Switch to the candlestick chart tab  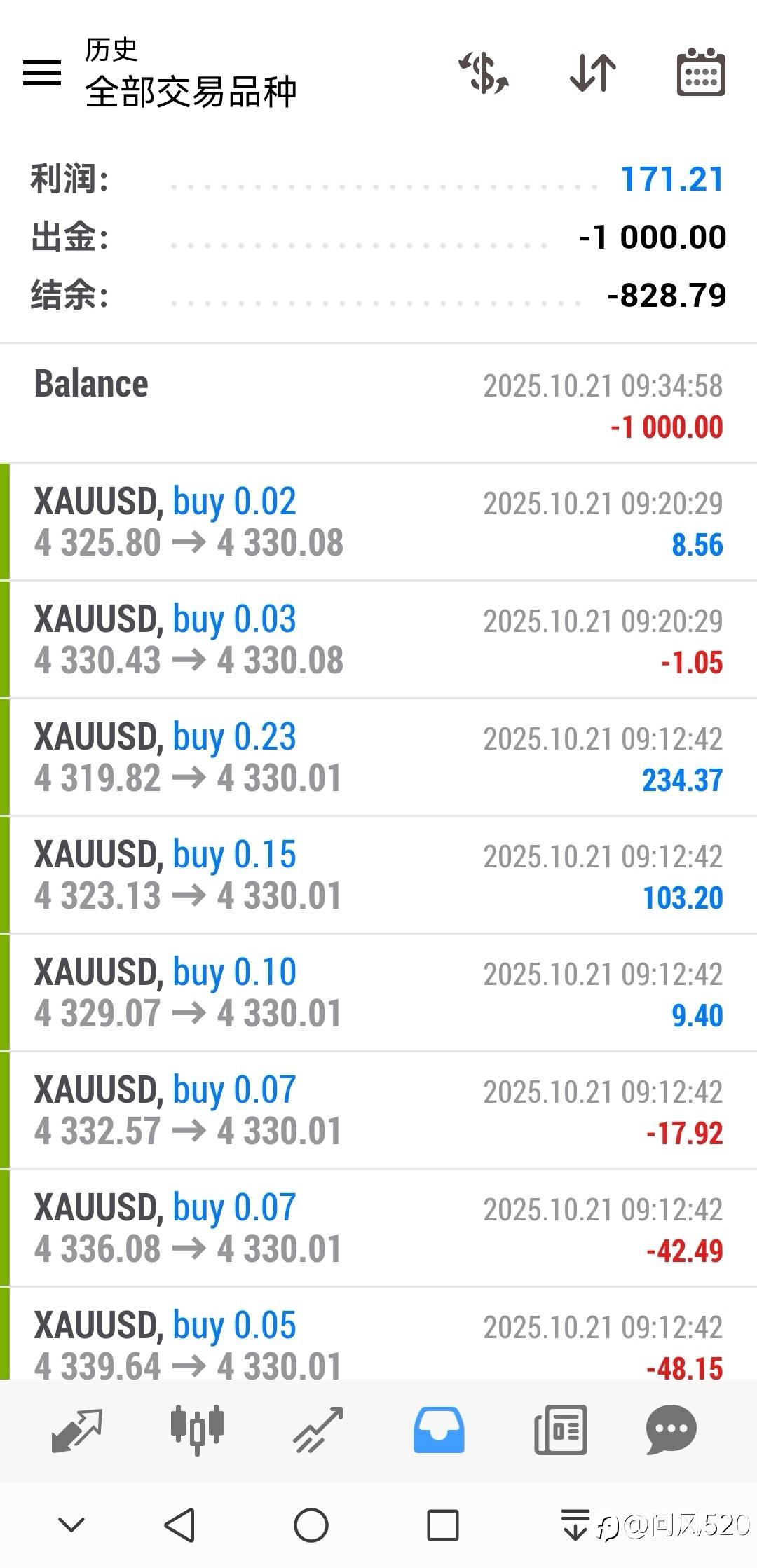pos(197,1429)
